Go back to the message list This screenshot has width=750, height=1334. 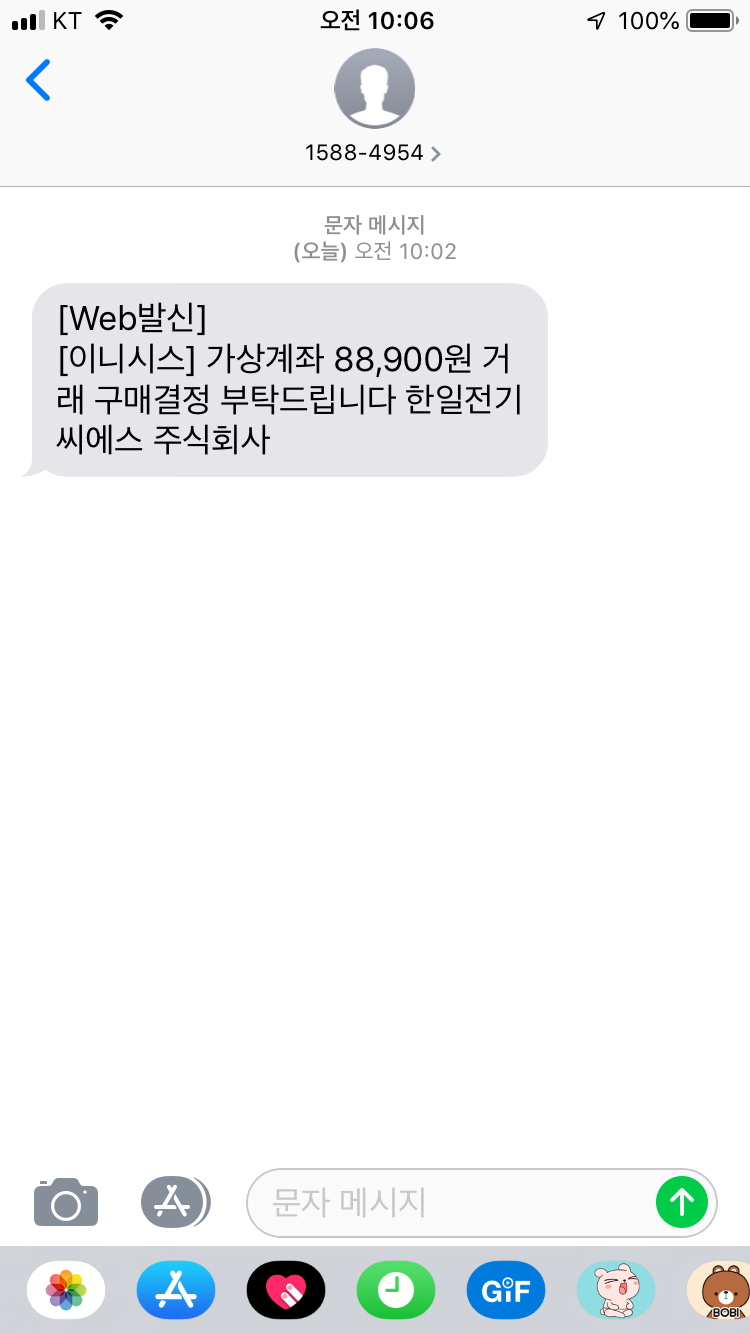tap(38, 81)
